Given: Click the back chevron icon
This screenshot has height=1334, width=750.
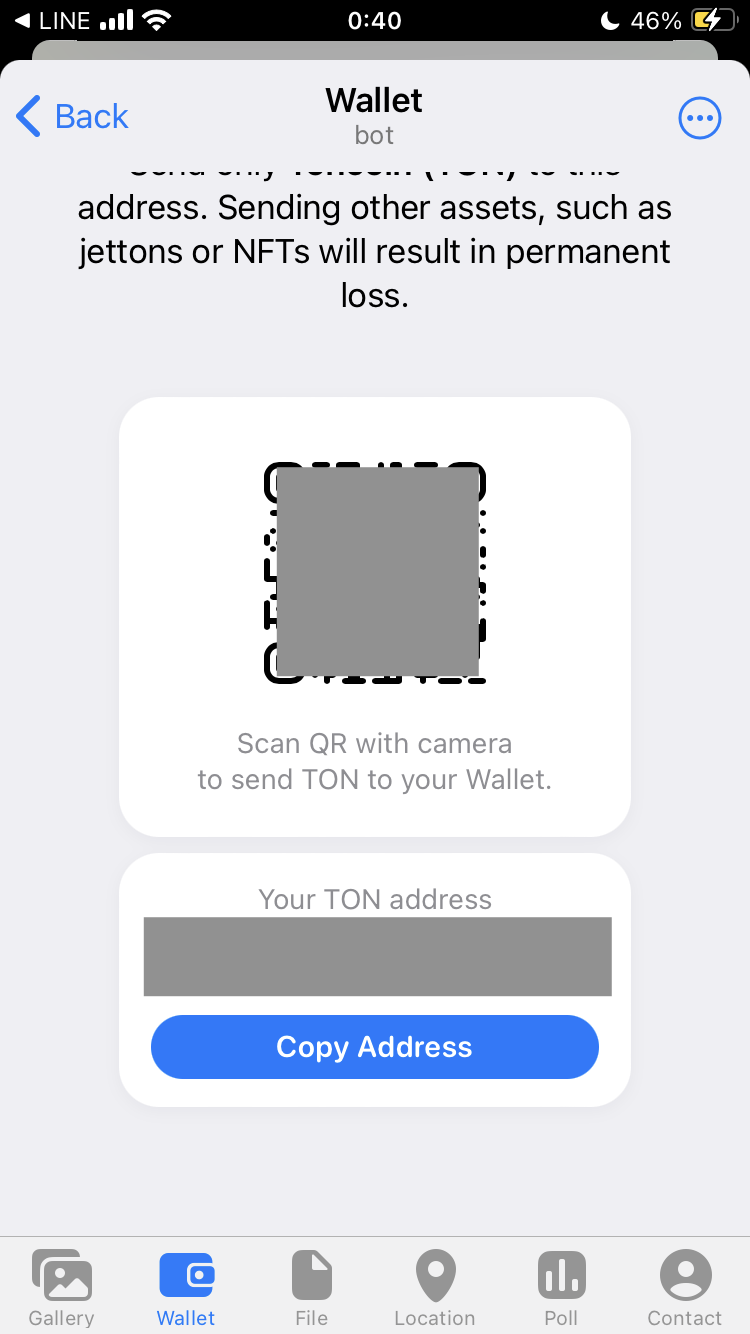Looking at the screenshot, I should tap(28, 116).
